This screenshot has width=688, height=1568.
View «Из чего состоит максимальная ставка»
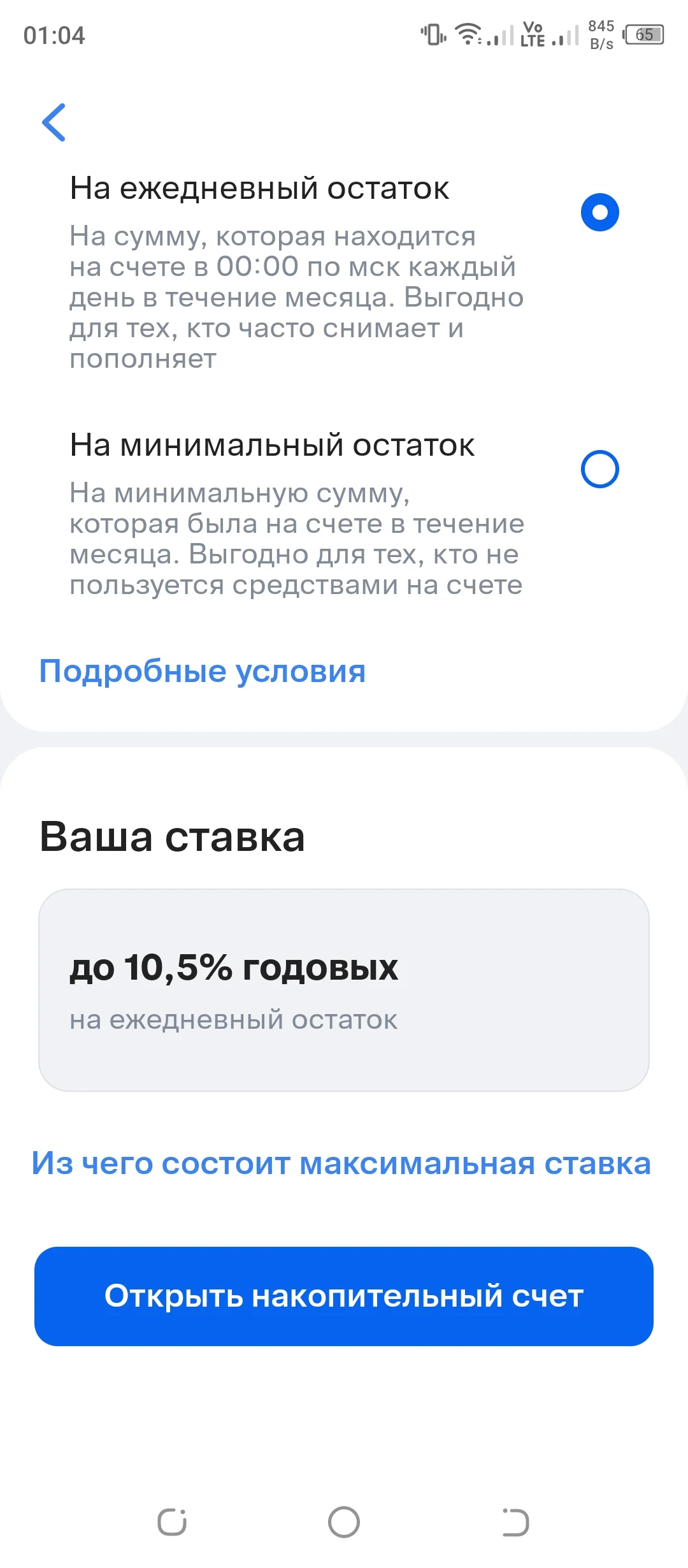(341, 1163)
